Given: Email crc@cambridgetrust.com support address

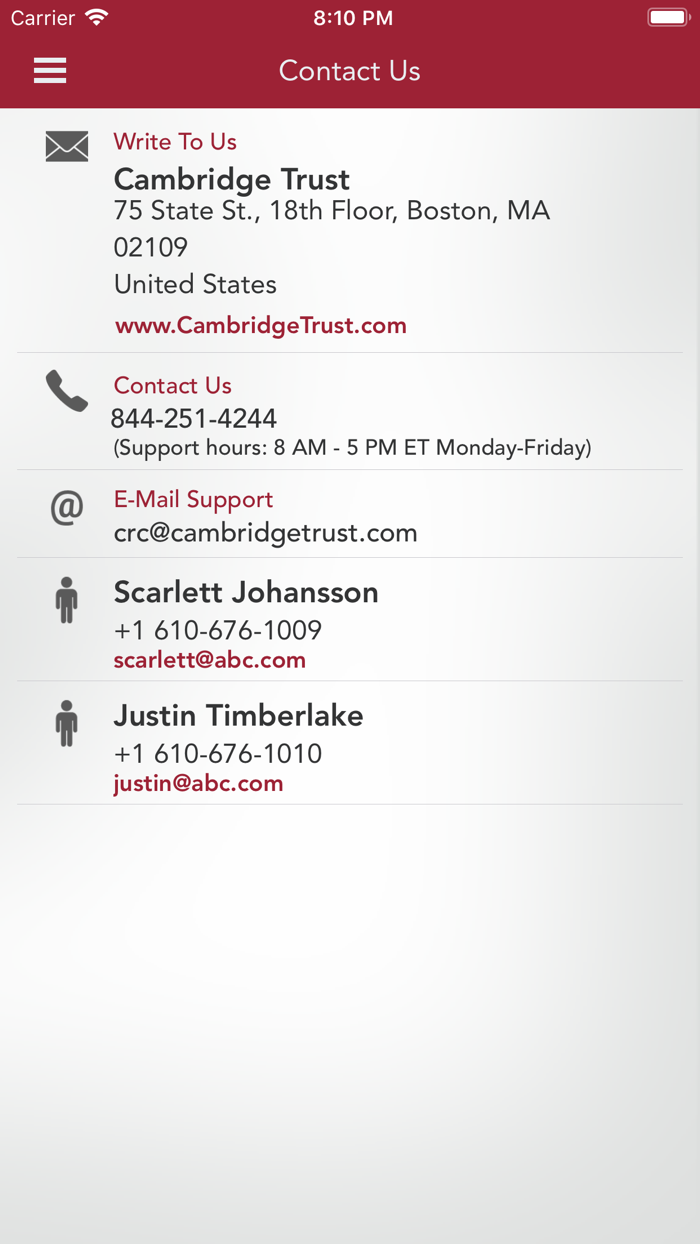Looking at the screenshot, I should (265, 533).
